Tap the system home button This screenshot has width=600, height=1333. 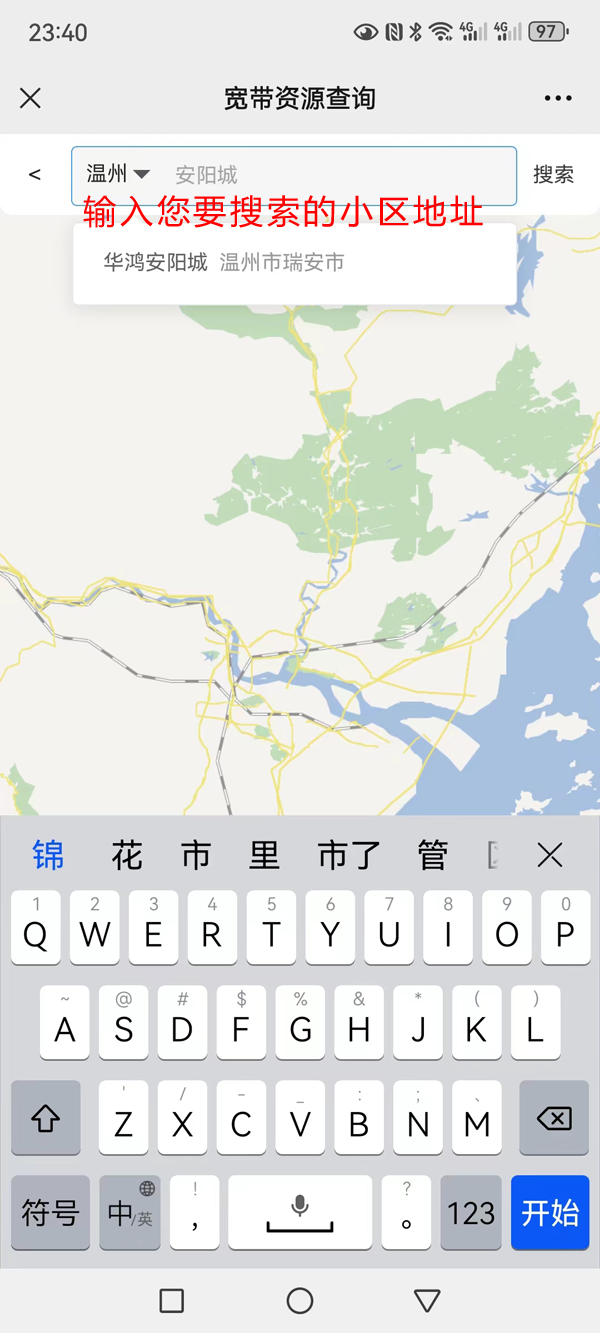tap(300, 1300)
